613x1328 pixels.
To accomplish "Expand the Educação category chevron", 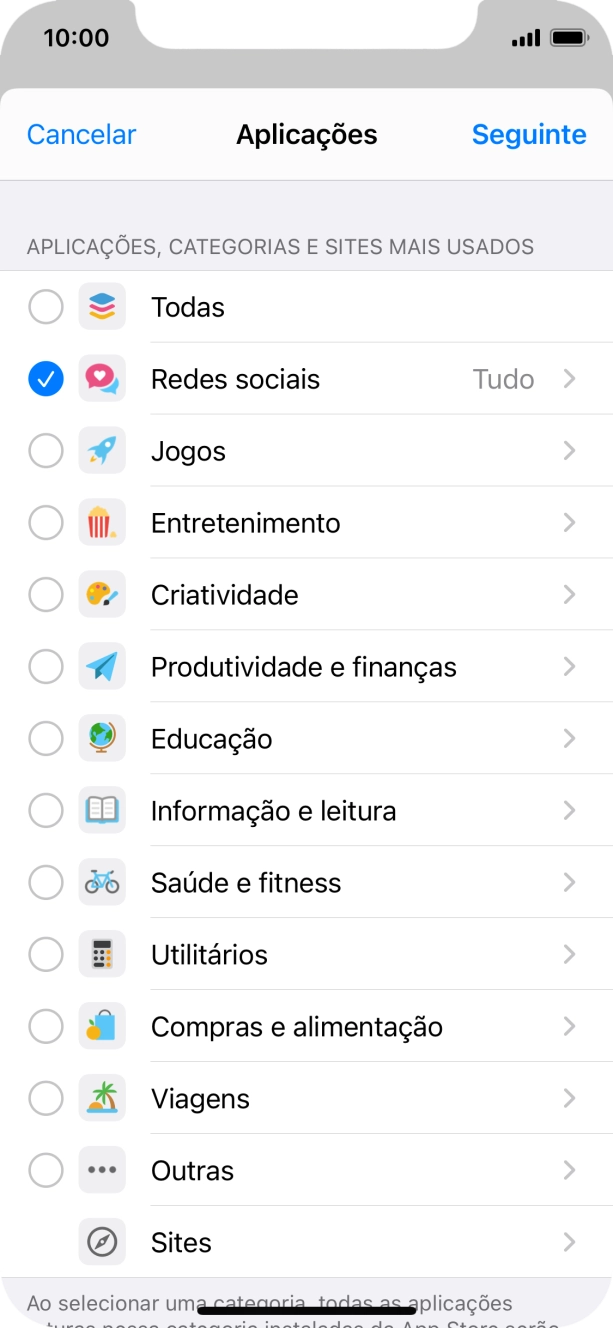I will pos(569,739).
